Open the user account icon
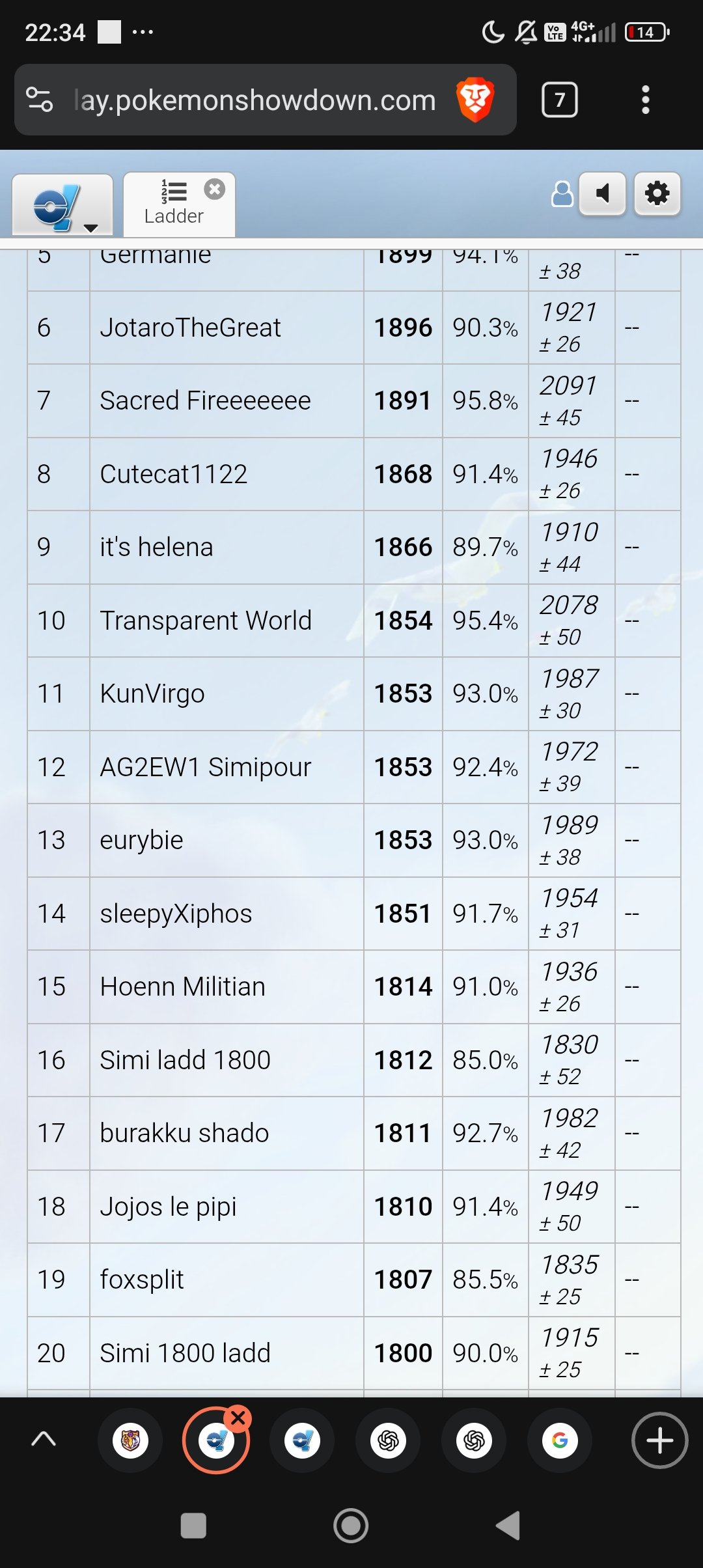Viewport: 703px width, 1568px height. (562, 194)
